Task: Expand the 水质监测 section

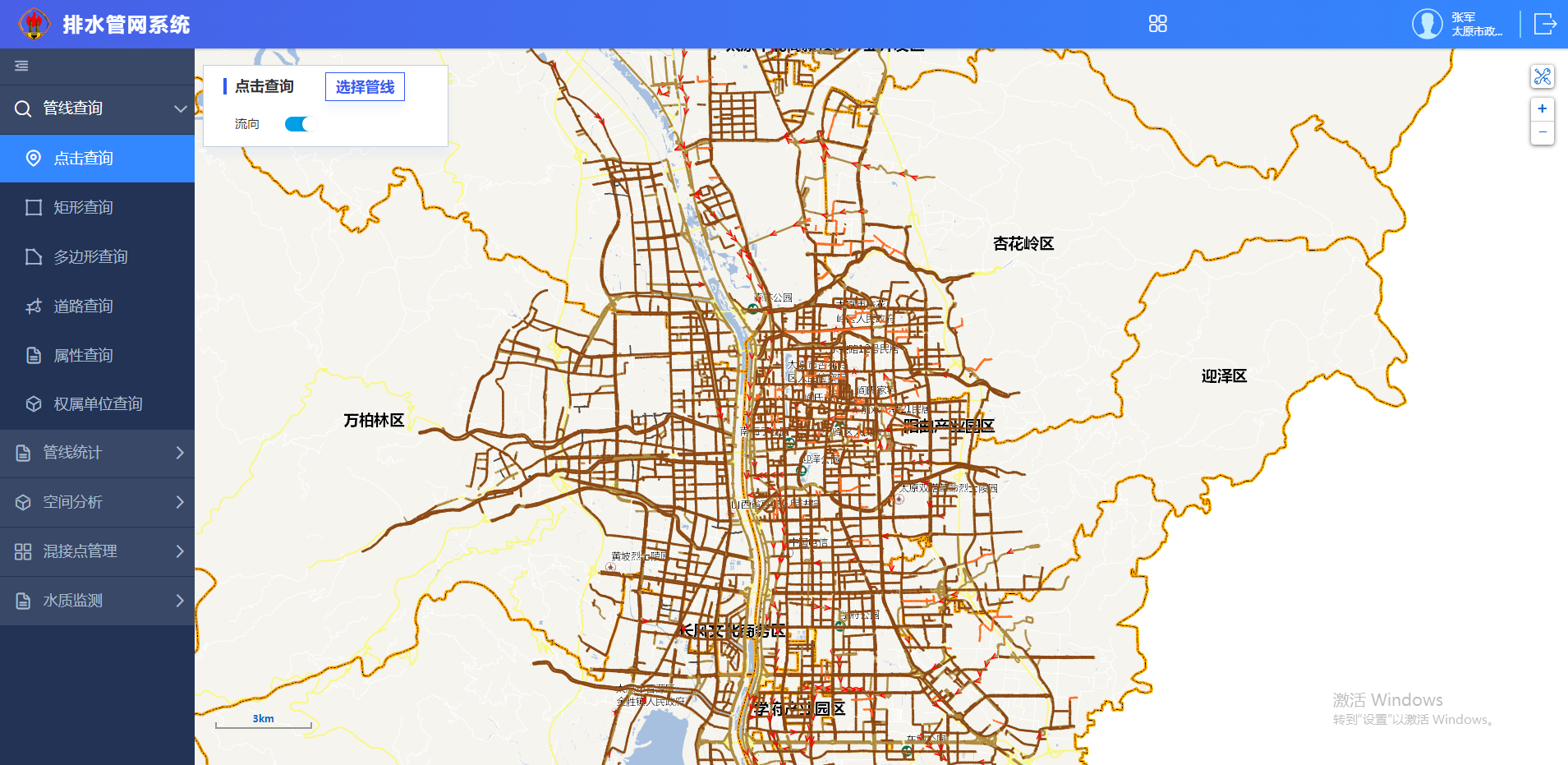Action: pos(97,601)
